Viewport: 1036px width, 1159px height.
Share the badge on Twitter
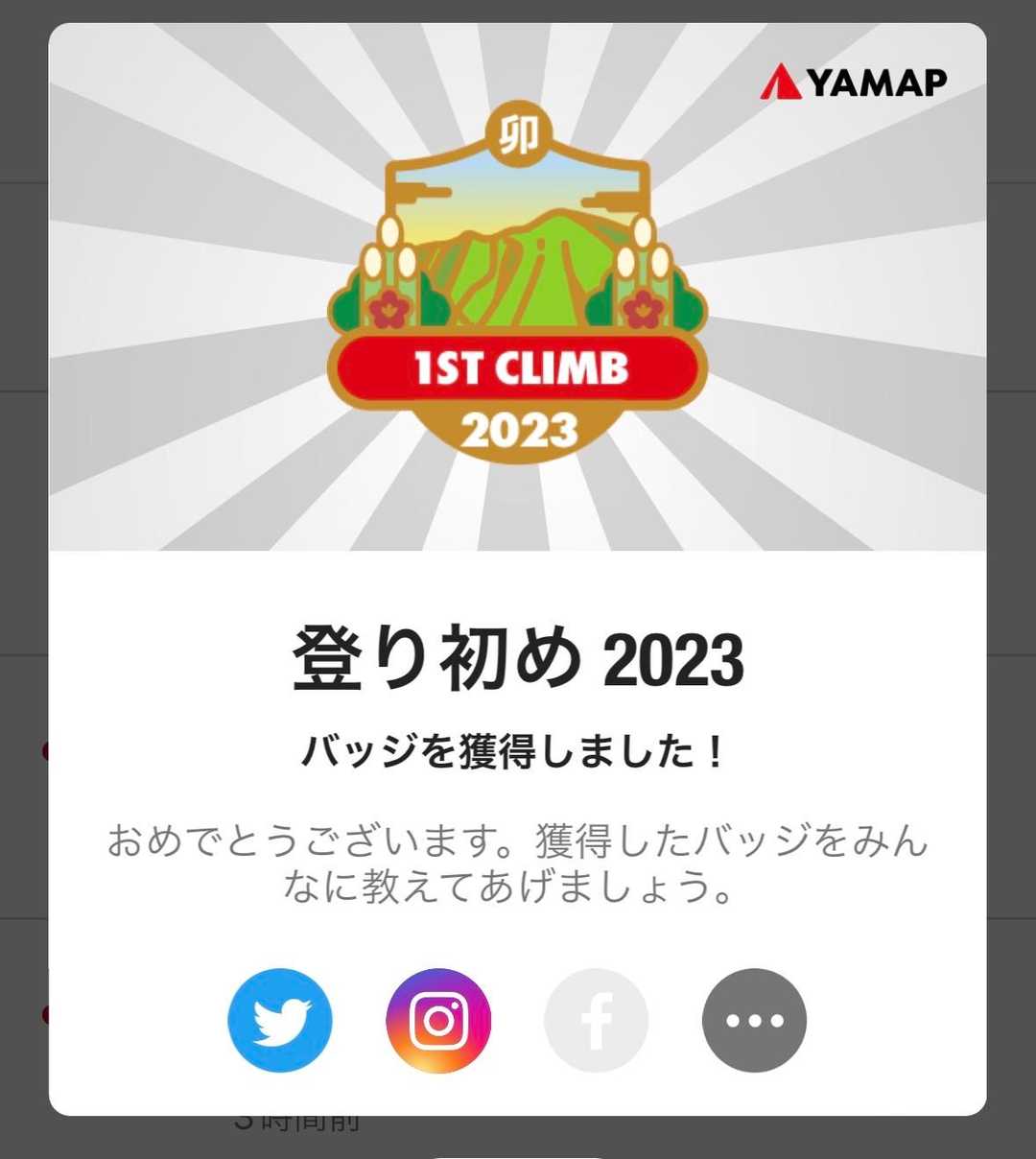tap(280, 1020)
